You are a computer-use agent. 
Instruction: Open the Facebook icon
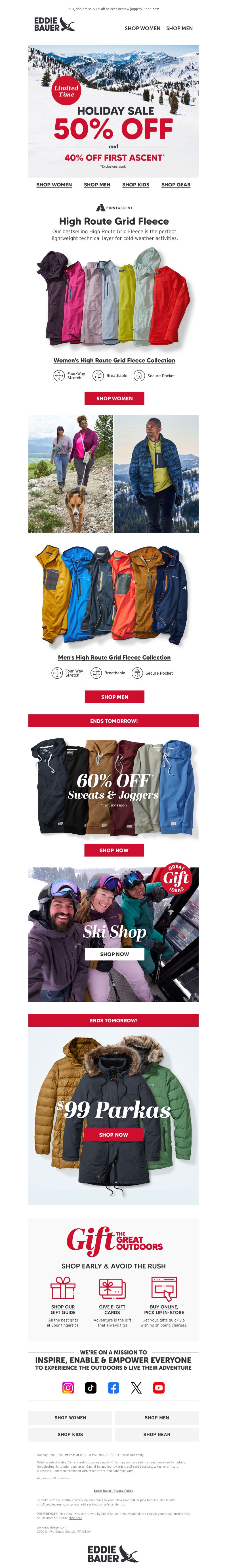click(x=113, y=1387)
